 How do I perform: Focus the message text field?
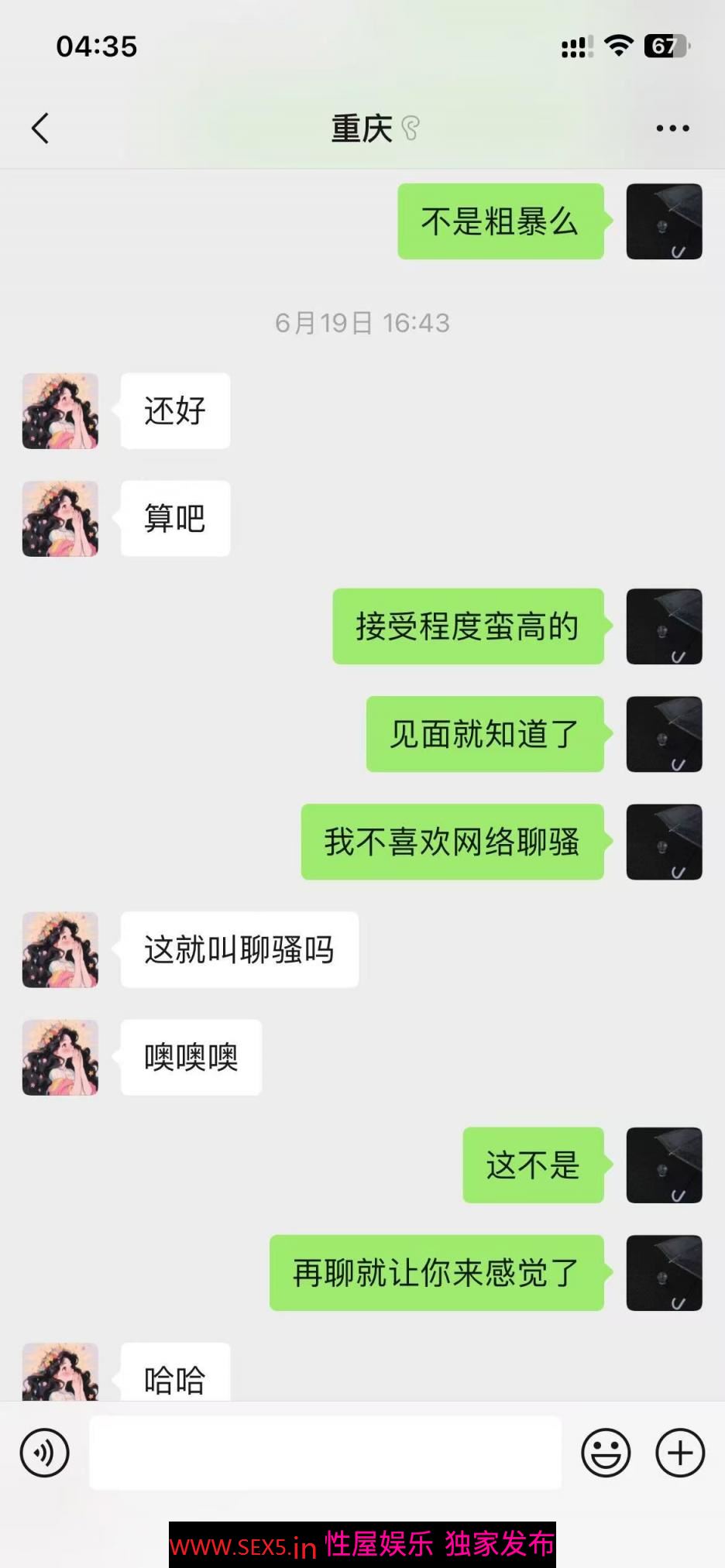pos(325,1453)
